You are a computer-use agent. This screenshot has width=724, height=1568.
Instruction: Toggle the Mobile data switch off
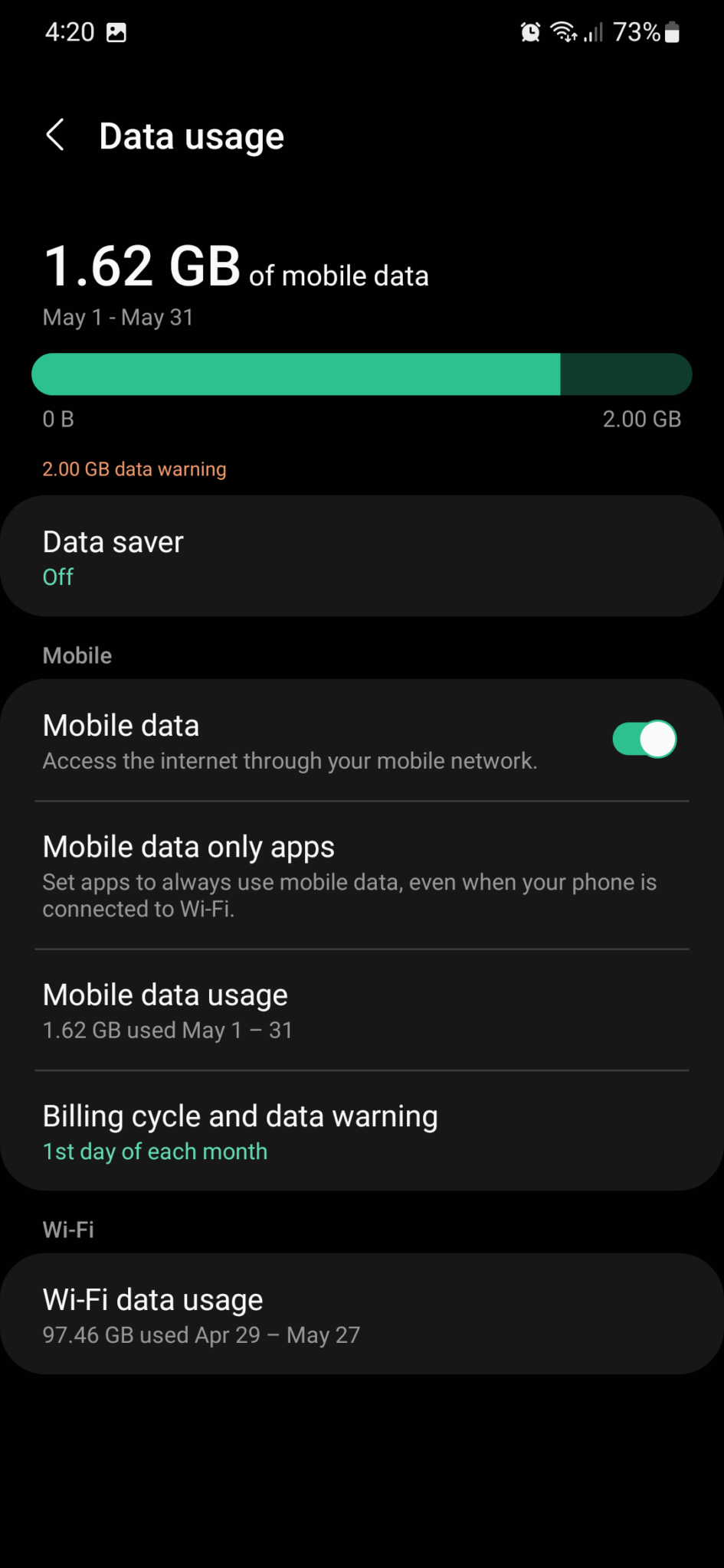pyautogui.click(x=644, y=739)
